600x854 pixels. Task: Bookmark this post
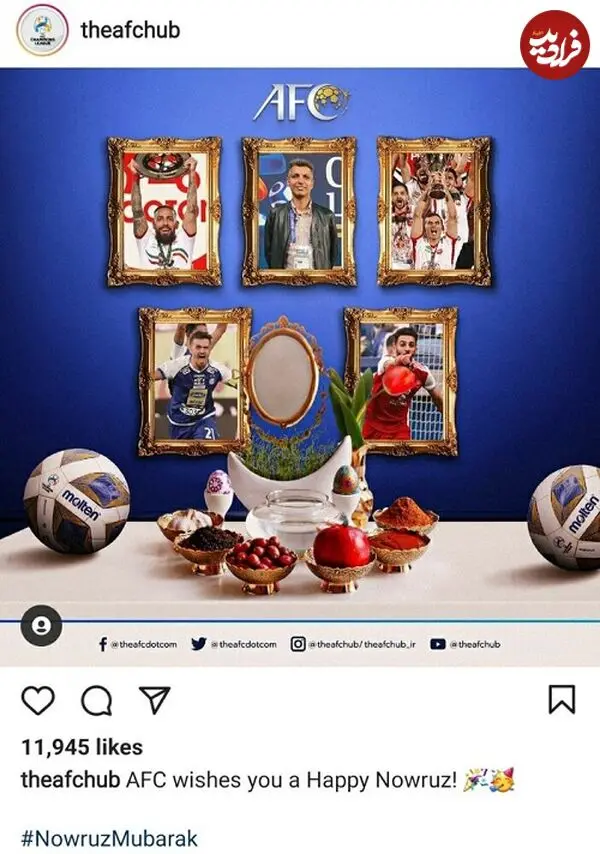point(561,699)
